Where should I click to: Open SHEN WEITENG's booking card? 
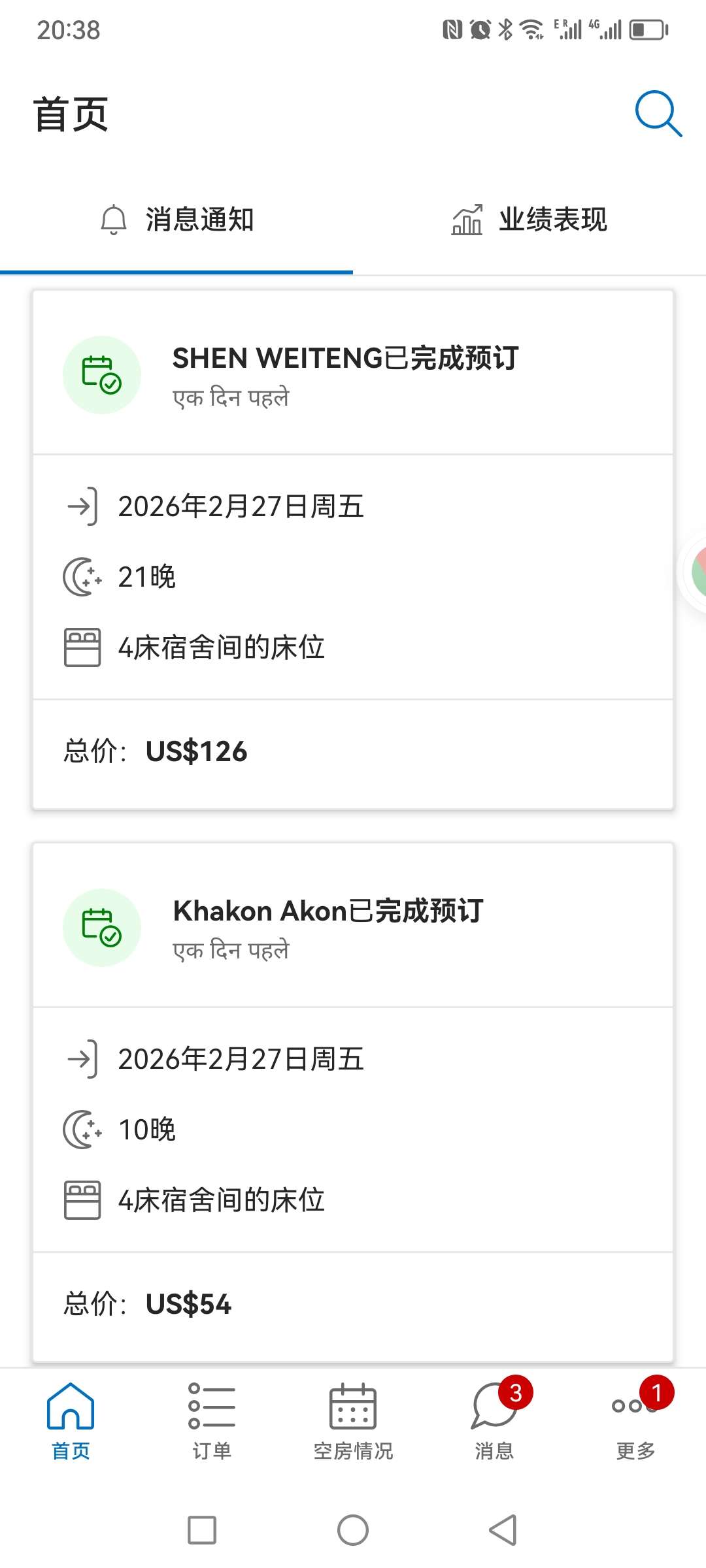(353, 549)
